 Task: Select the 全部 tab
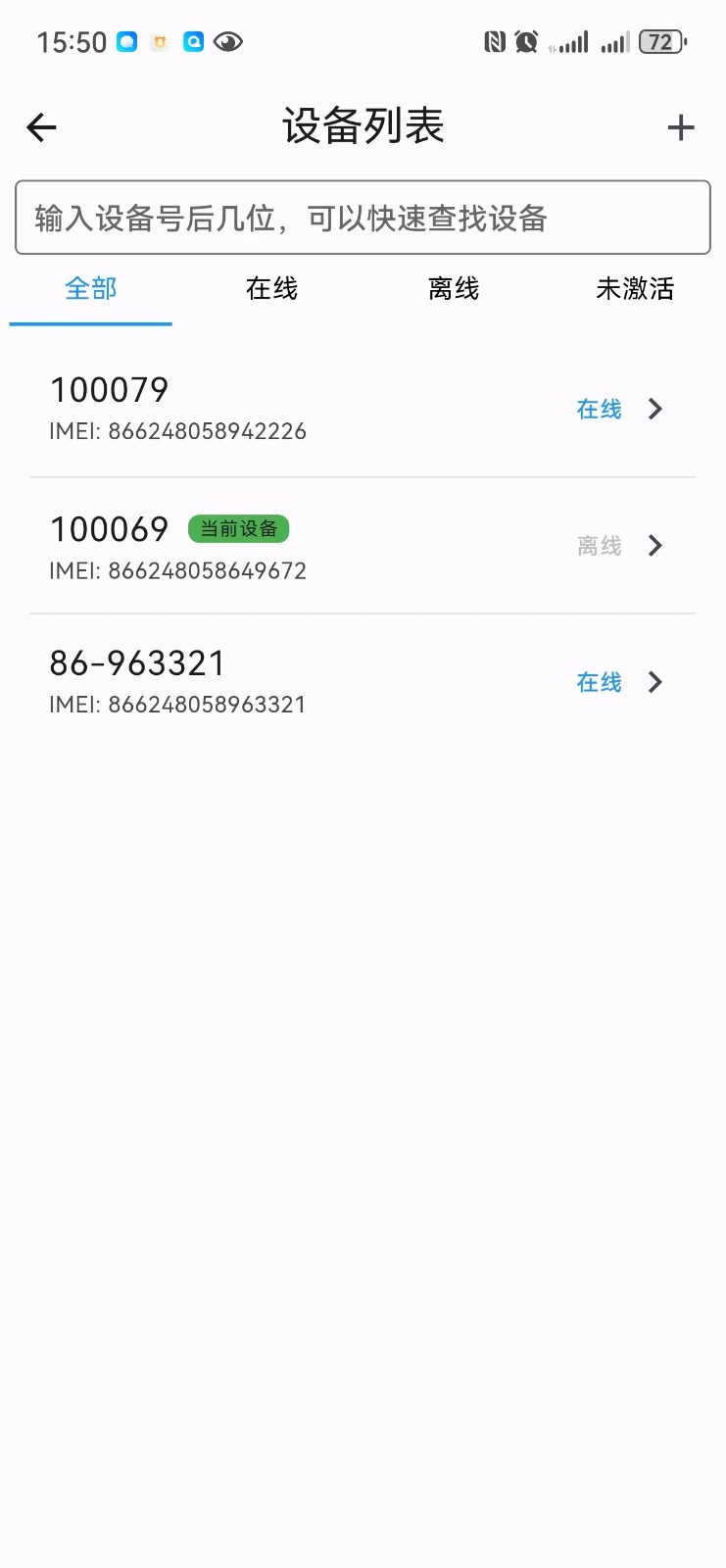90,288
